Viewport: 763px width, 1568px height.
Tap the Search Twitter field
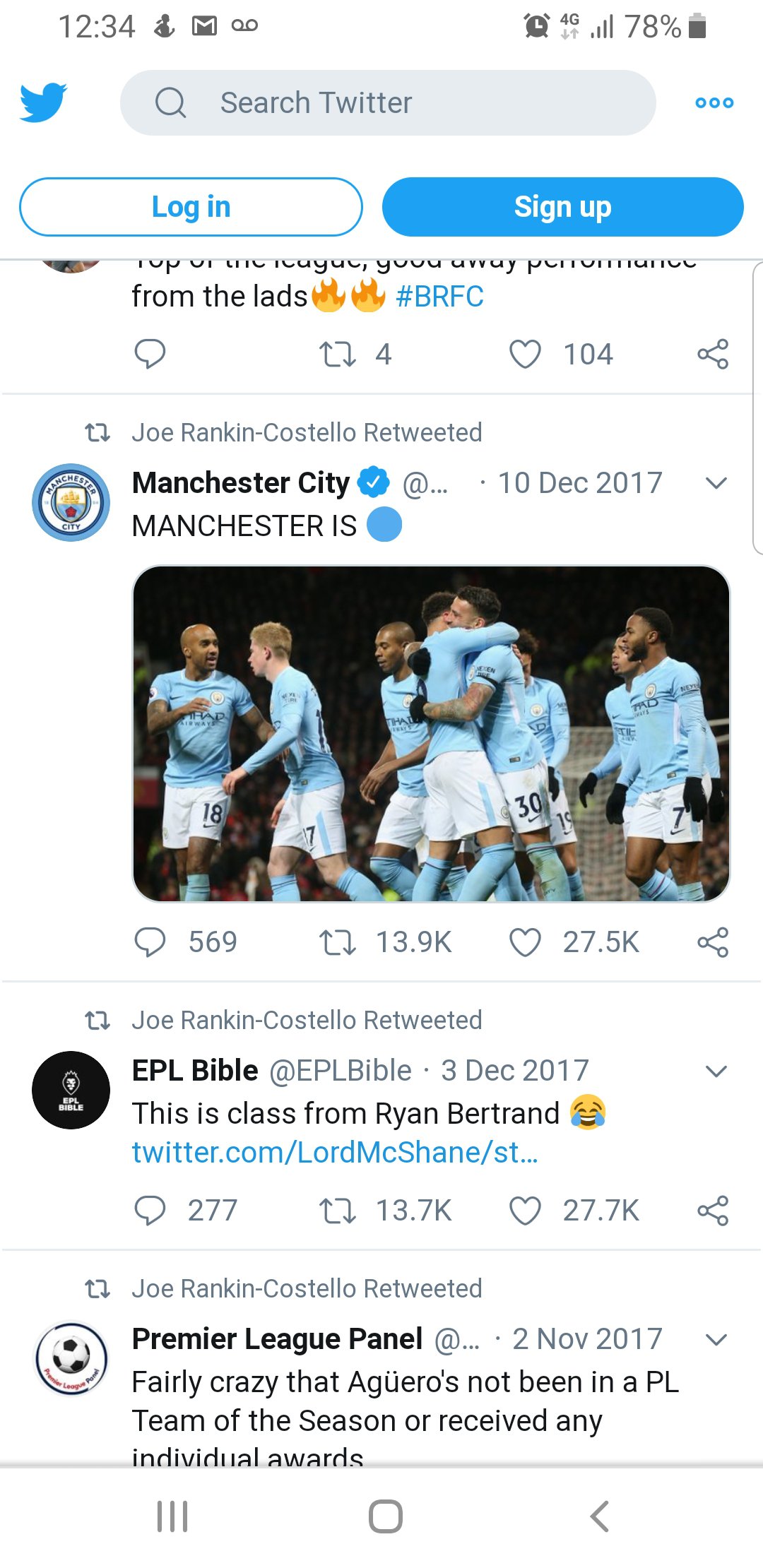point(388,102)
